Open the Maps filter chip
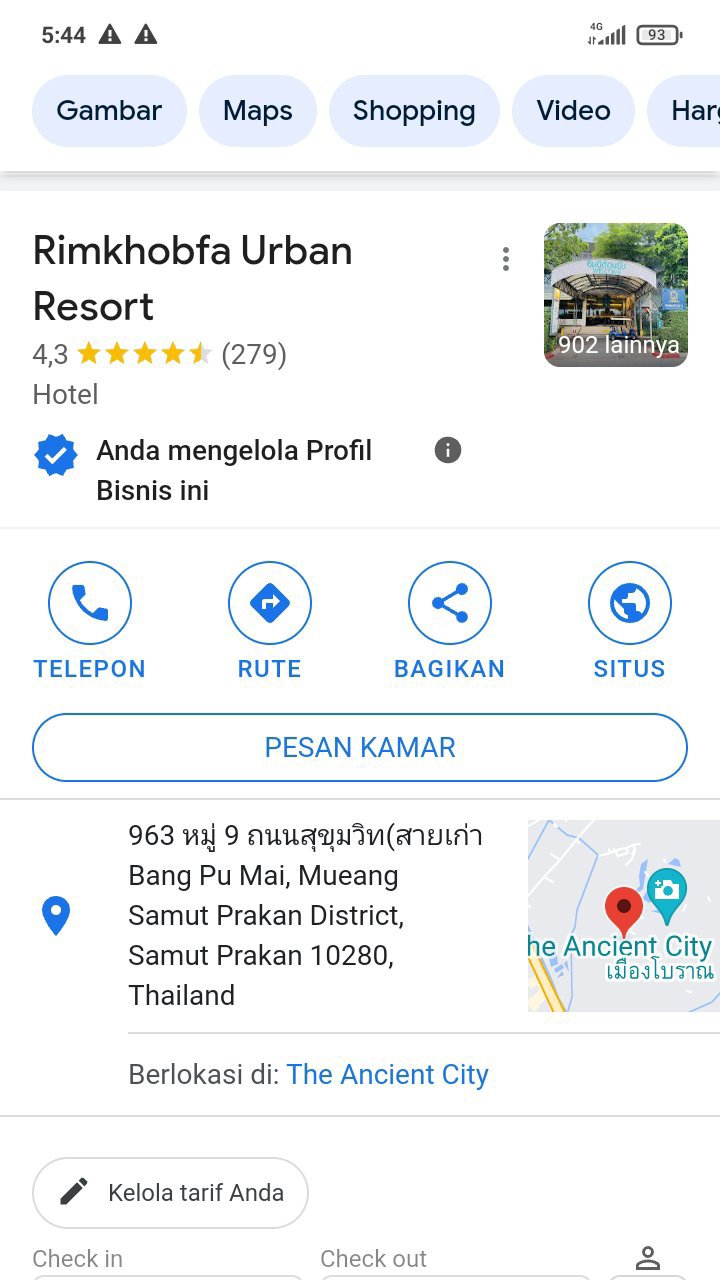720x1280 pixels. (x=258, y=111)
